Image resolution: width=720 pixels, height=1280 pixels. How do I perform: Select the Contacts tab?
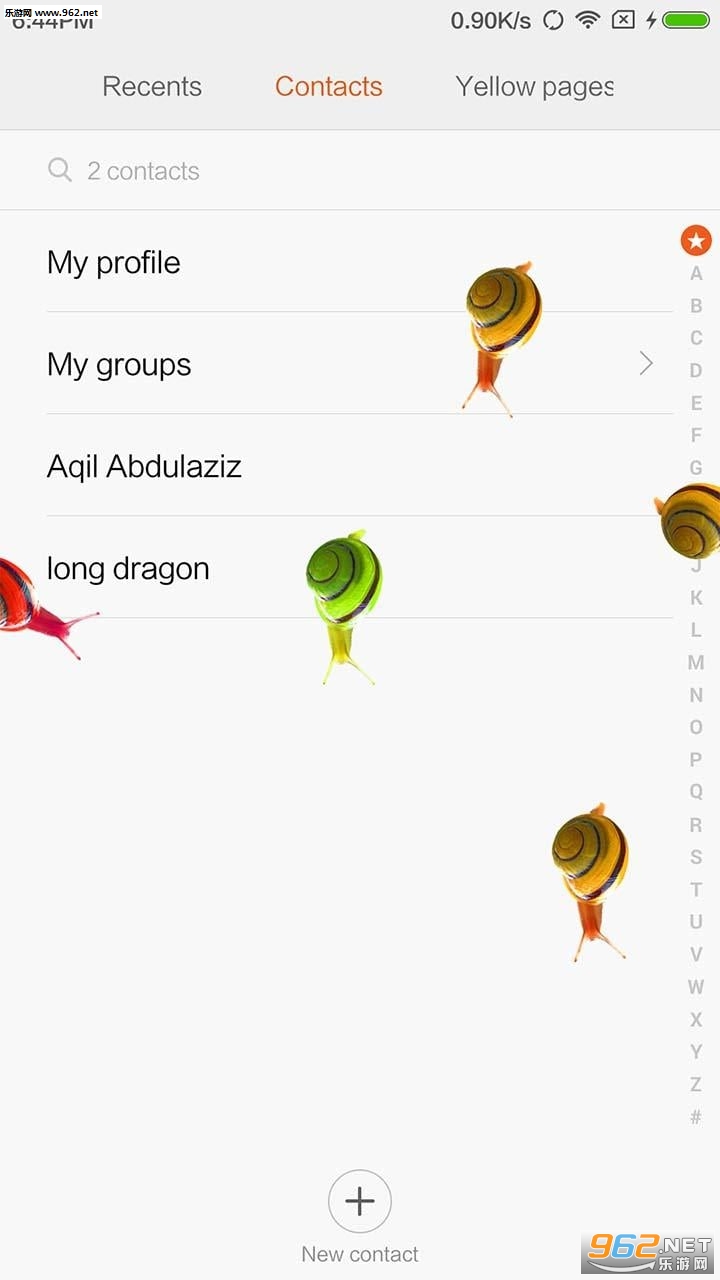coord(328,87)
